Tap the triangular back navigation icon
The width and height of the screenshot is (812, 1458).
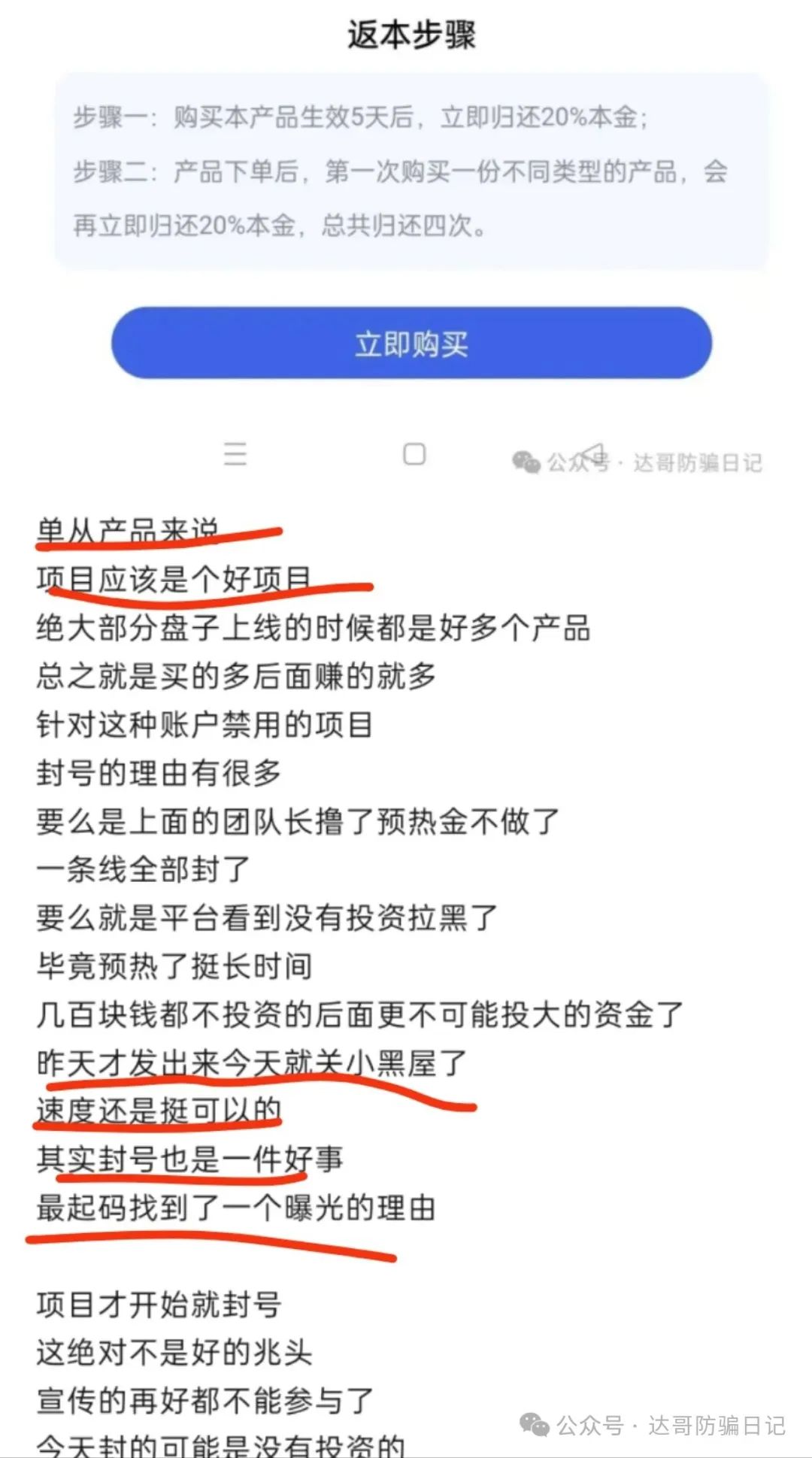coord(594,453)
